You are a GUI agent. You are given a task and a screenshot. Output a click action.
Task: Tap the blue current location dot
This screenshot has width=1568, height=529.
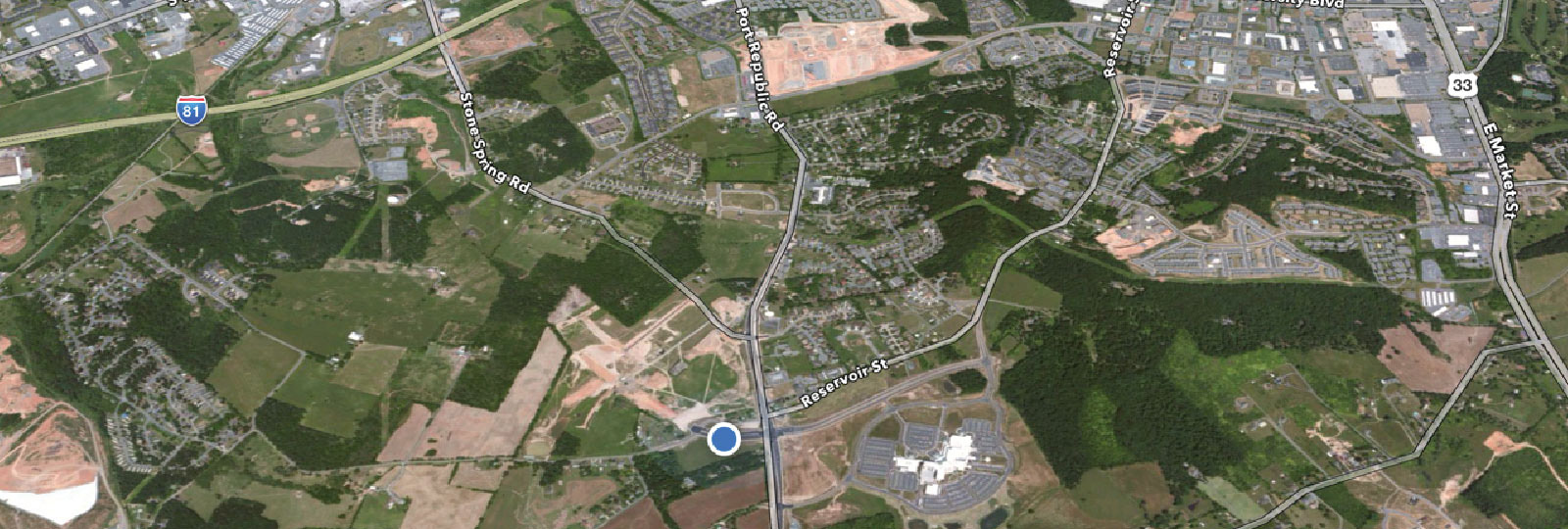723,439
